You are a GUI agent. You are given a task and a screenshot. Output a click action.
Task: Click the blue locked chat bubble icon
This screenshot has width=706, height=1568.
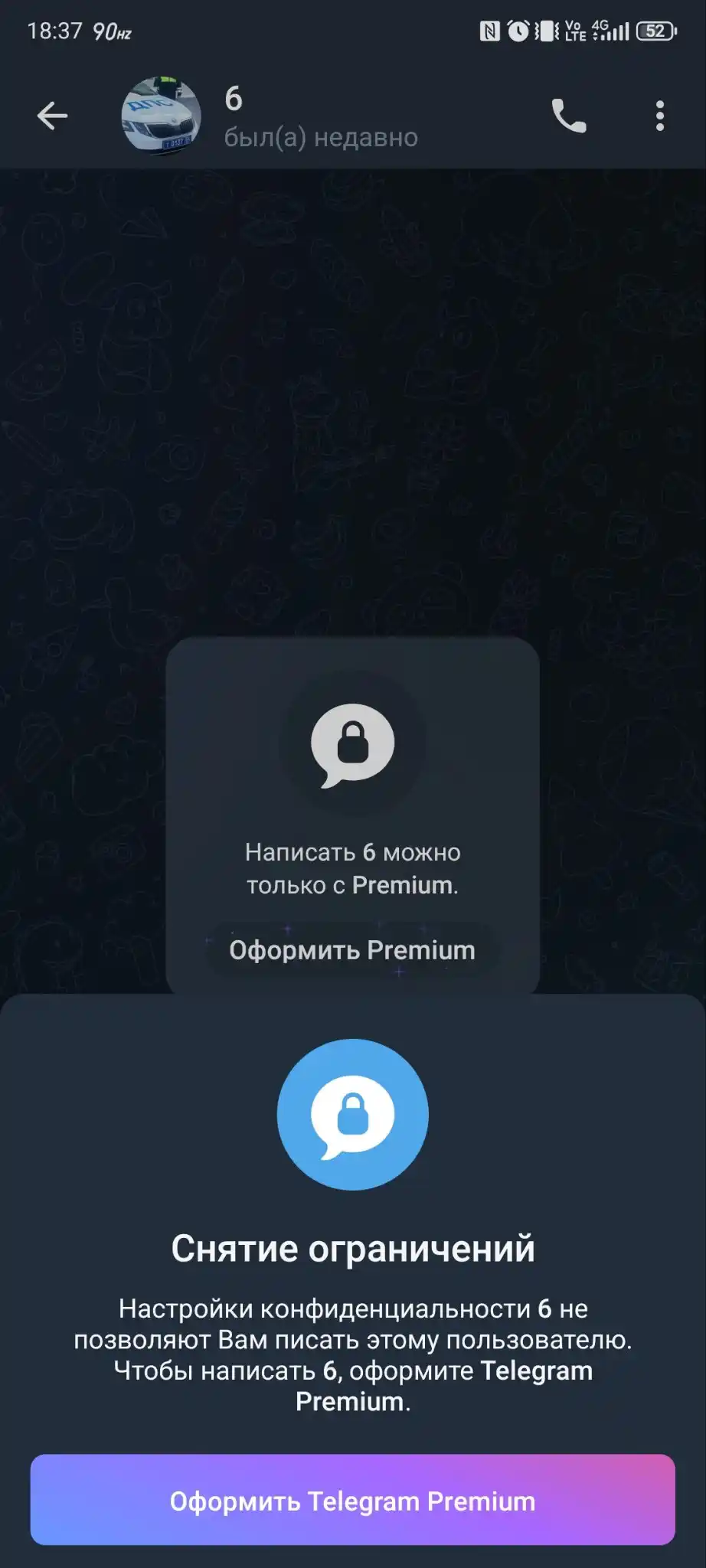(x=351, y=1116)
